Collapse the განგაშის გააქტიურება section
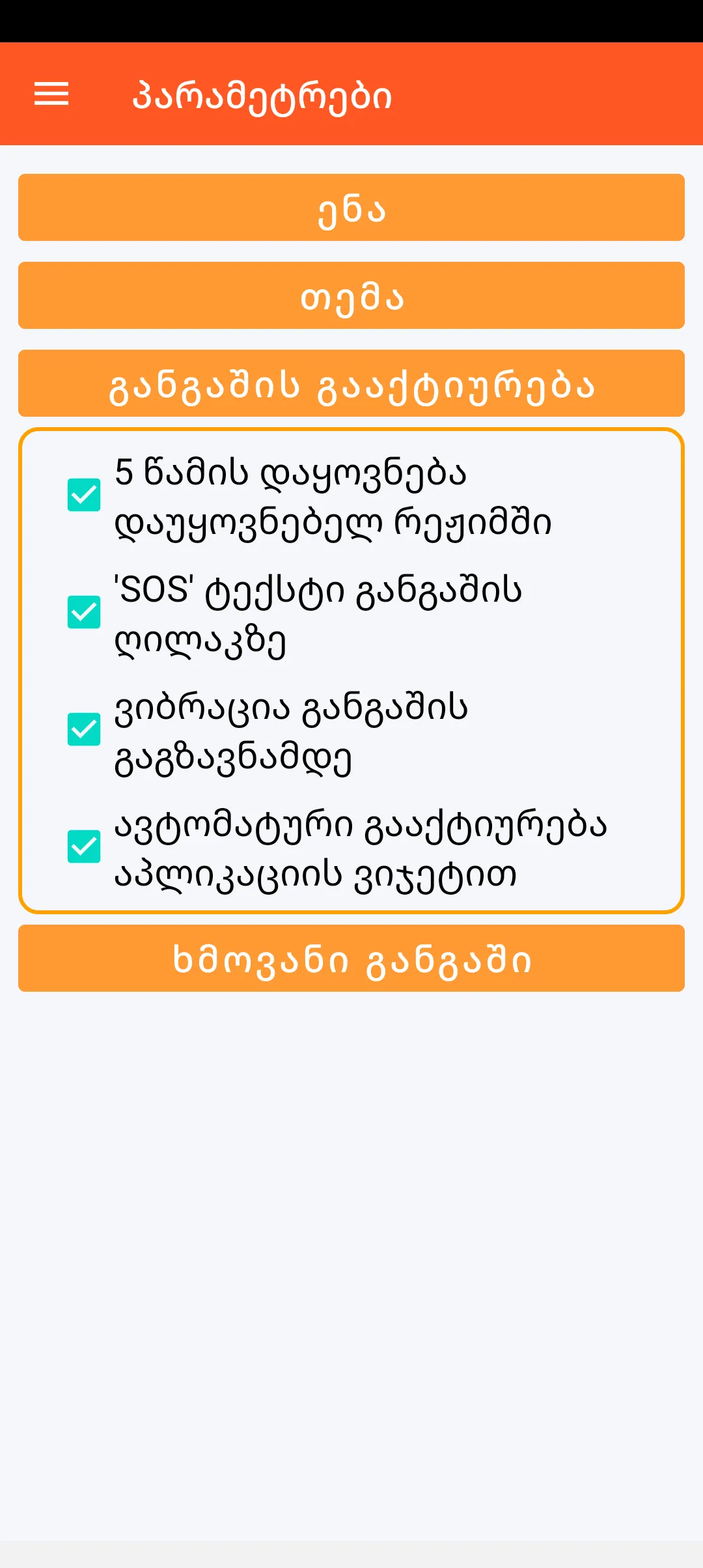Screen dimensions: 703x1568 (351, 384)
